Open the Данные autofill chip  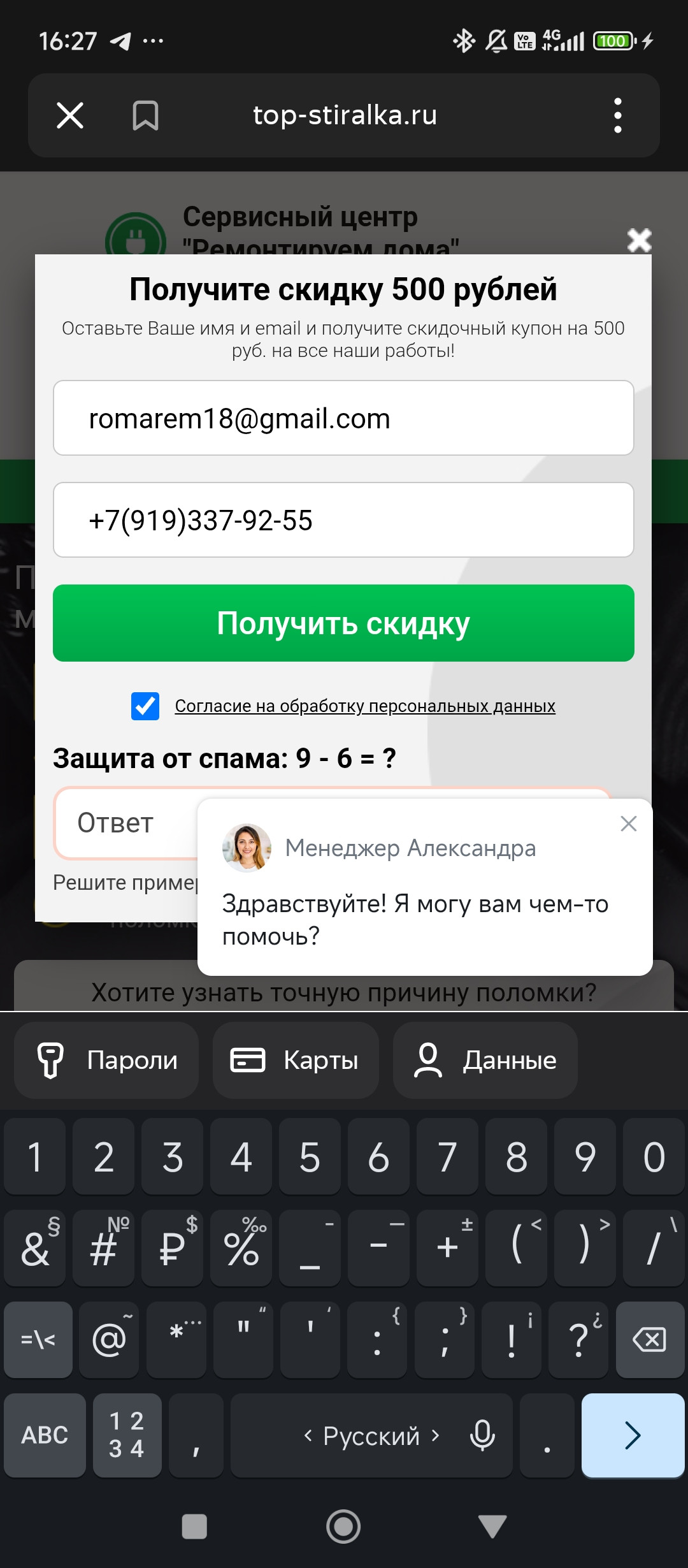485,1061
